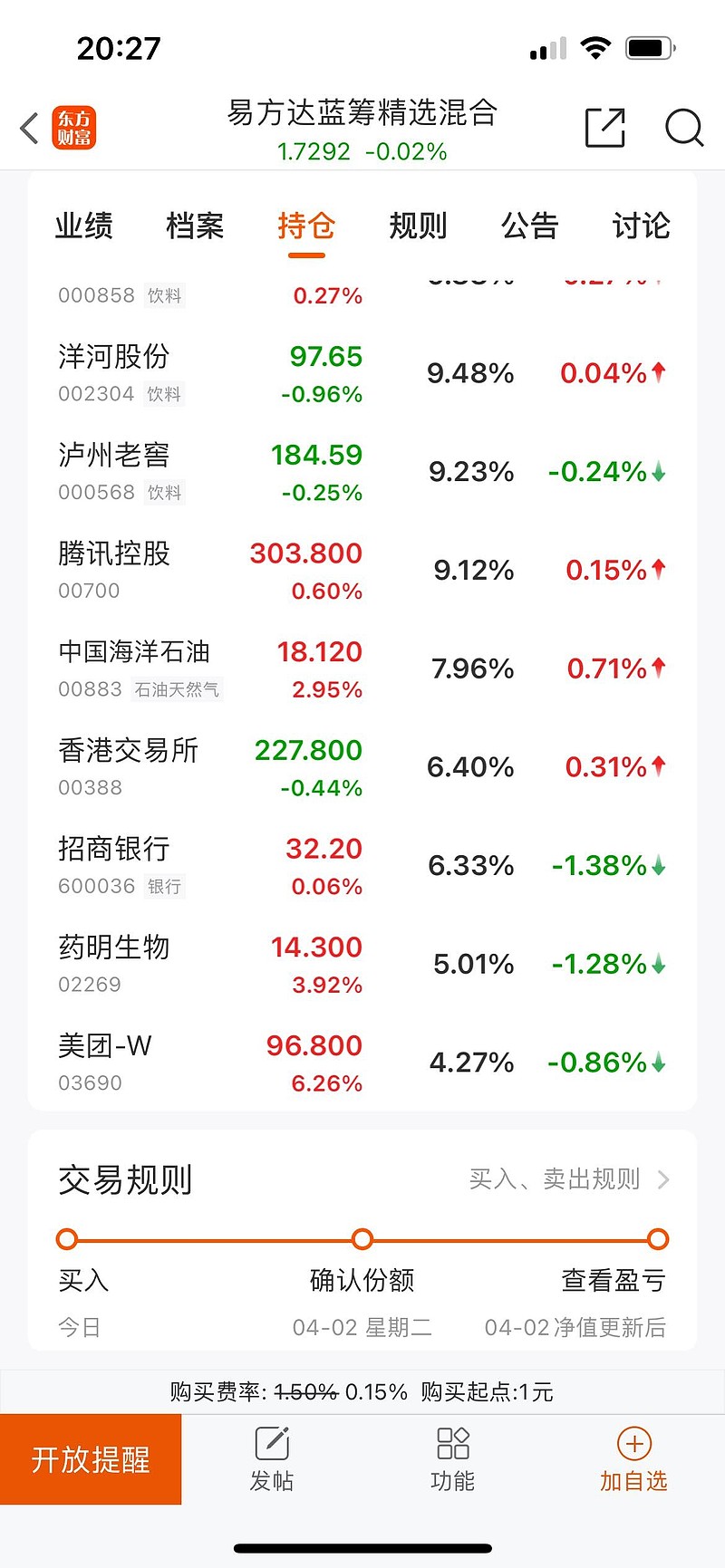The width and height of the screenshot is (725, 1568).
Task: Switch to the 业绩 tab
Action: tap(82, 227)
